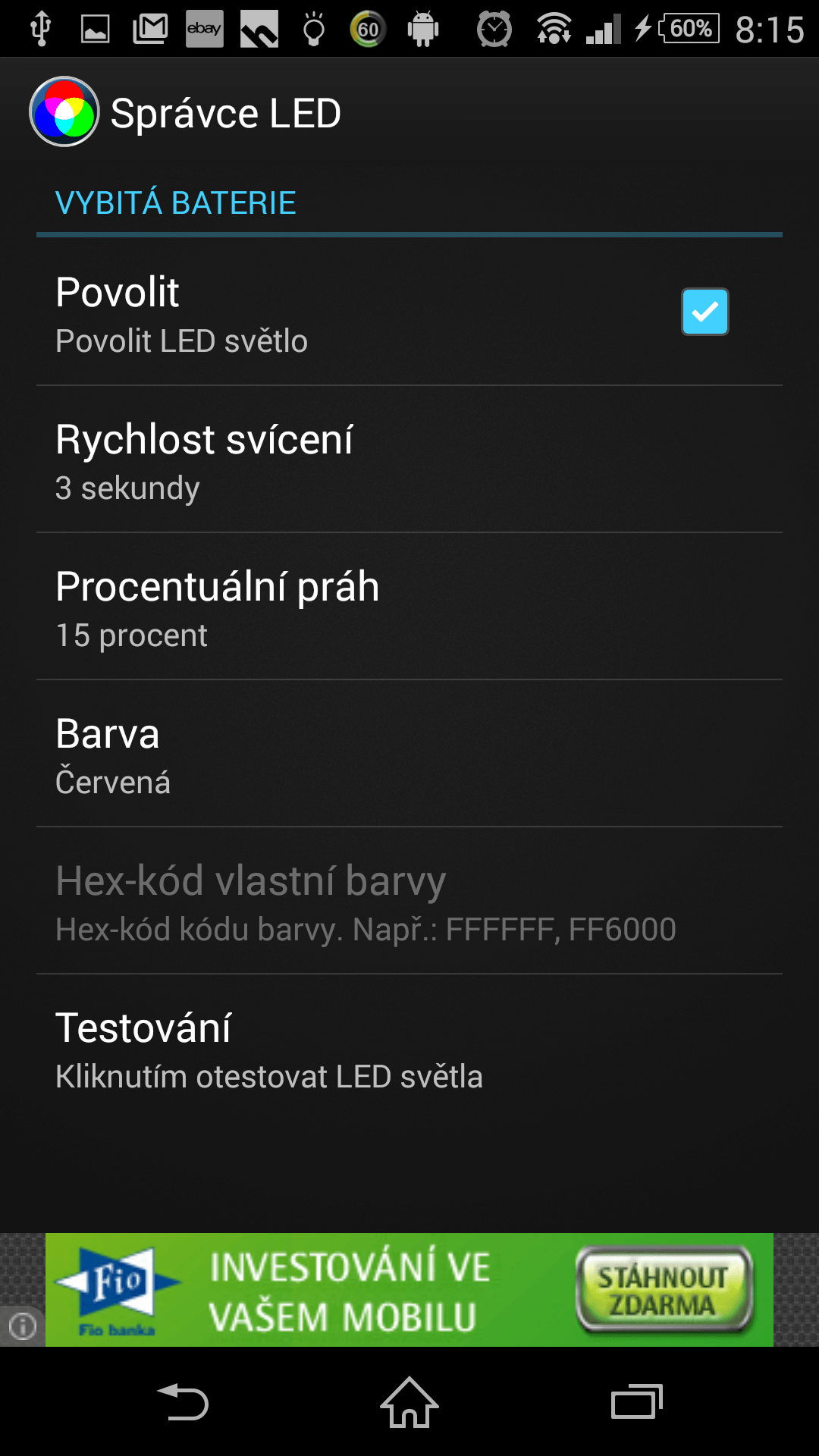The image size is (819, 1456).
Task: Tap the Správce LED app icon
Action: point(64,112)
